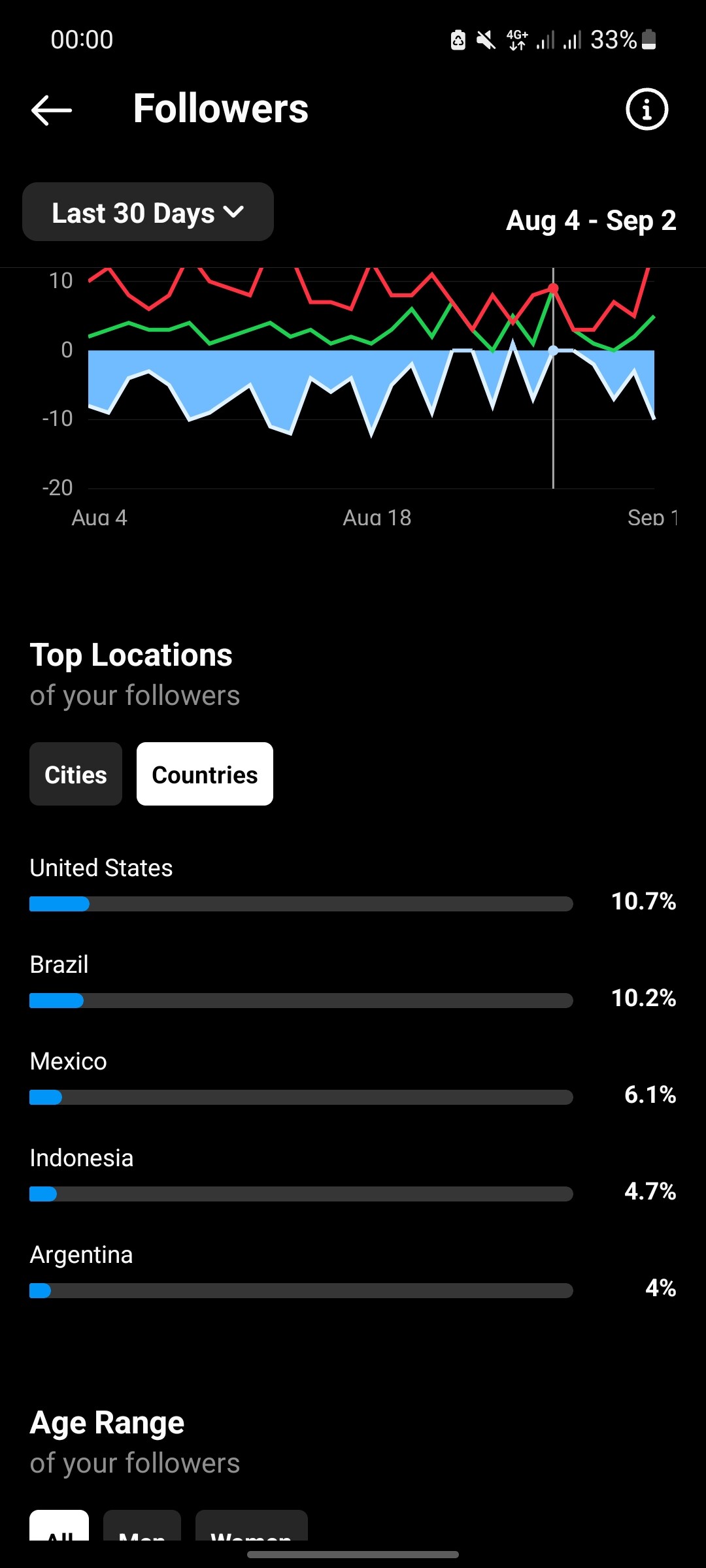Select the All age range tab
Viewport: 706px width, 1568px height.
pyautogui.click(x=59, y=1526)
